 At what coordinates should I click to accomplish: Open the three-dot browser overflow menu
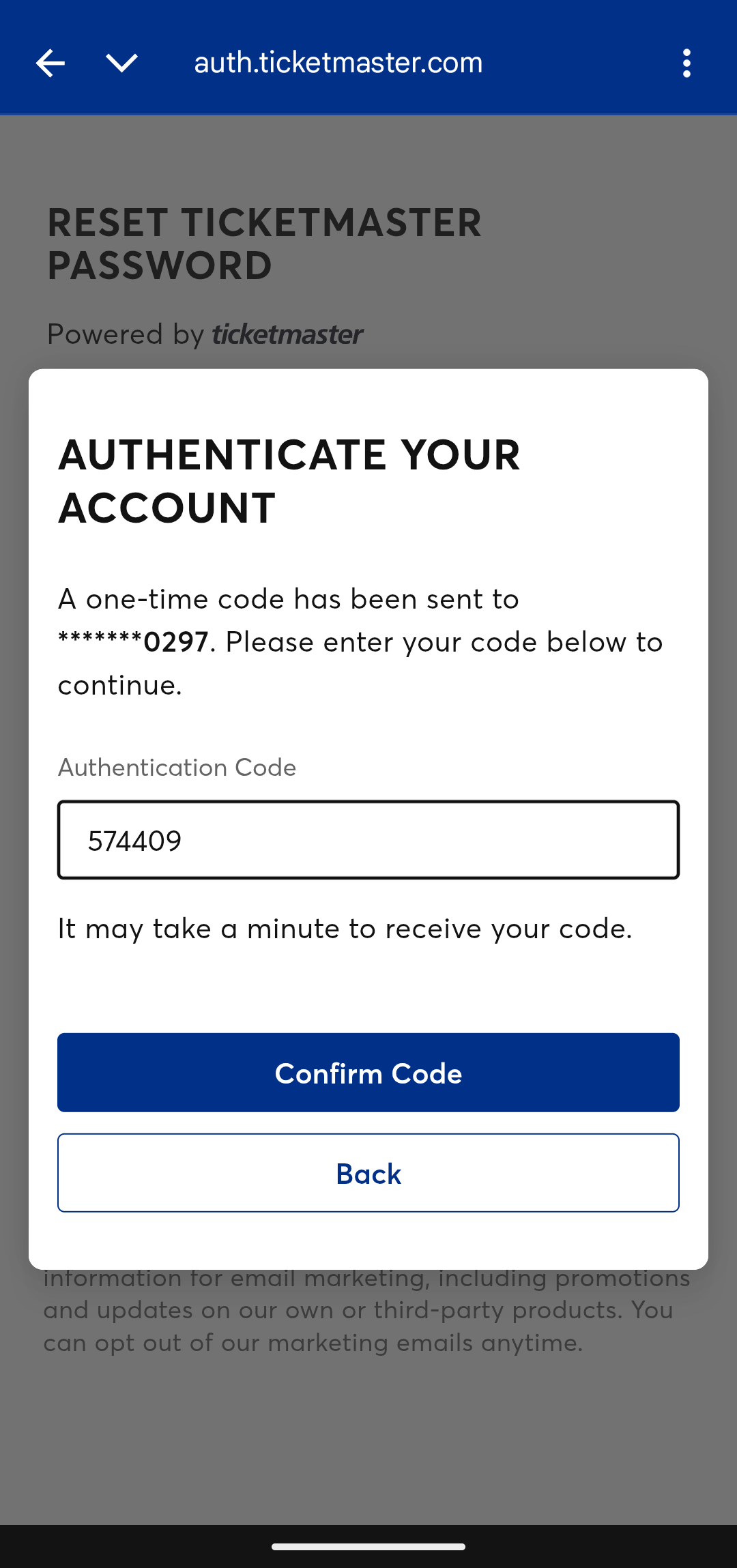pyautogui.click(x=687, y=62)
